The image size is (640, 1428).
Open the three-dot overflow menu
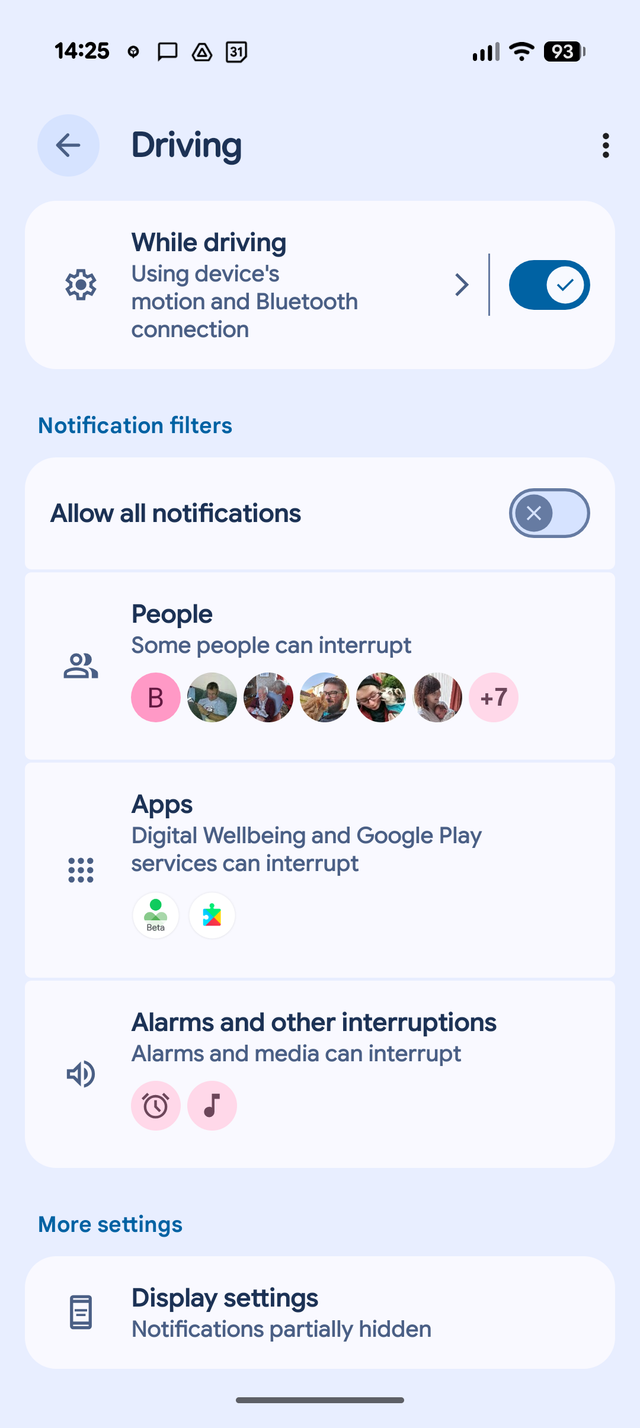pyautogui.click(x=605, y=146)
